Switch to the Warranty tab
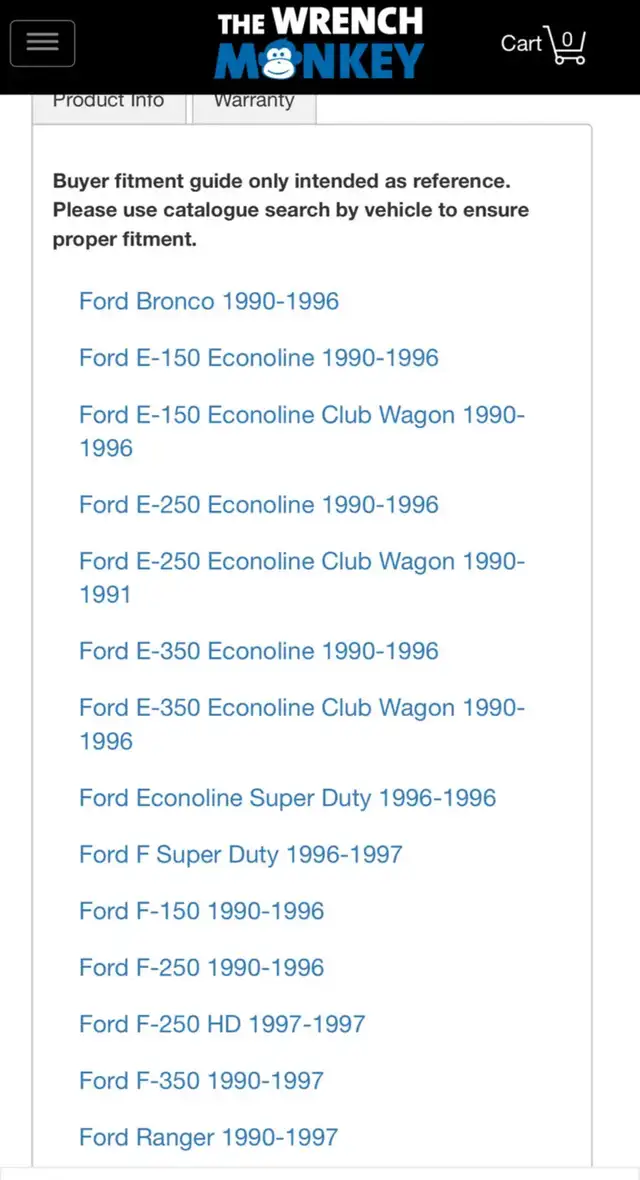 254,102
